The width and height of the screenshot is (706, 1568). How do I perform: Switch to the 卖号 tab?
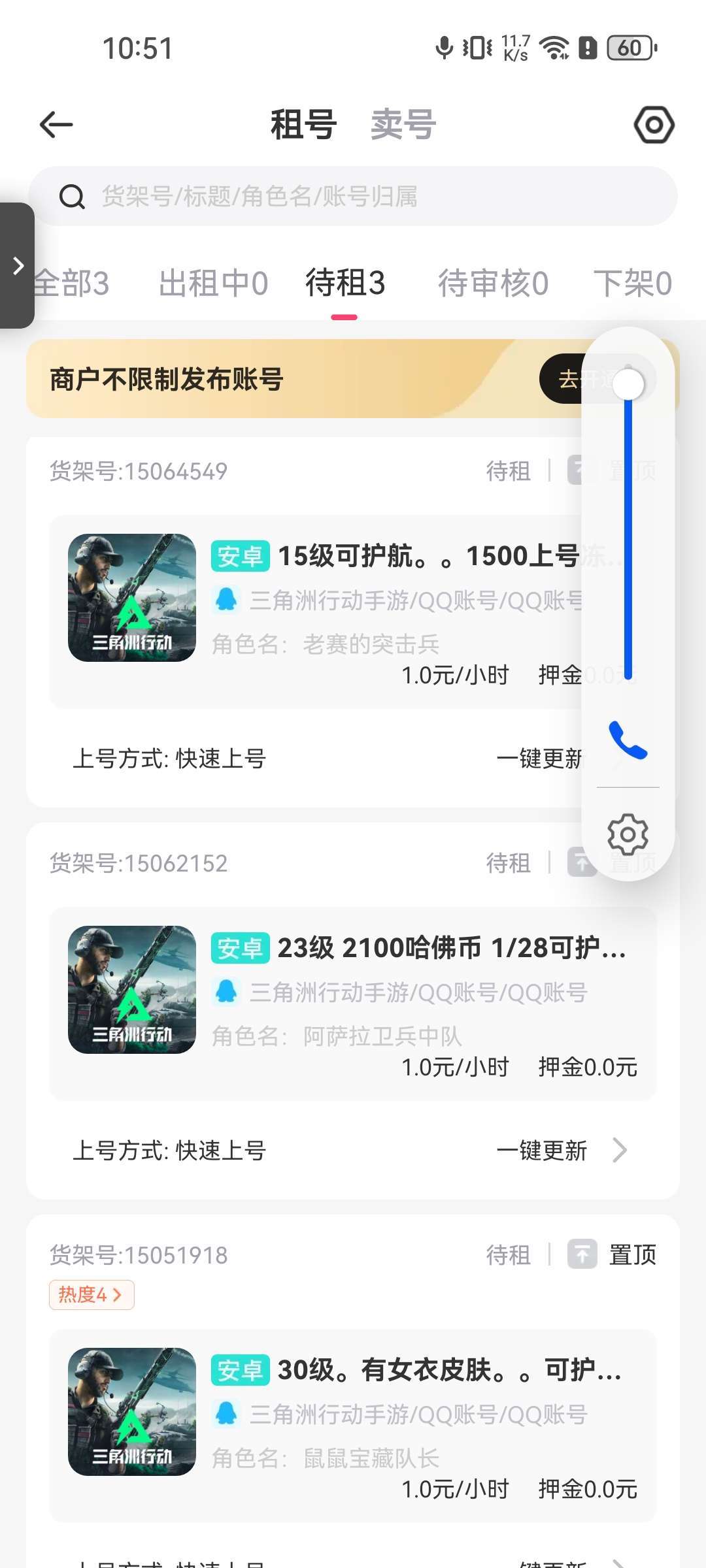pos(403,124)
